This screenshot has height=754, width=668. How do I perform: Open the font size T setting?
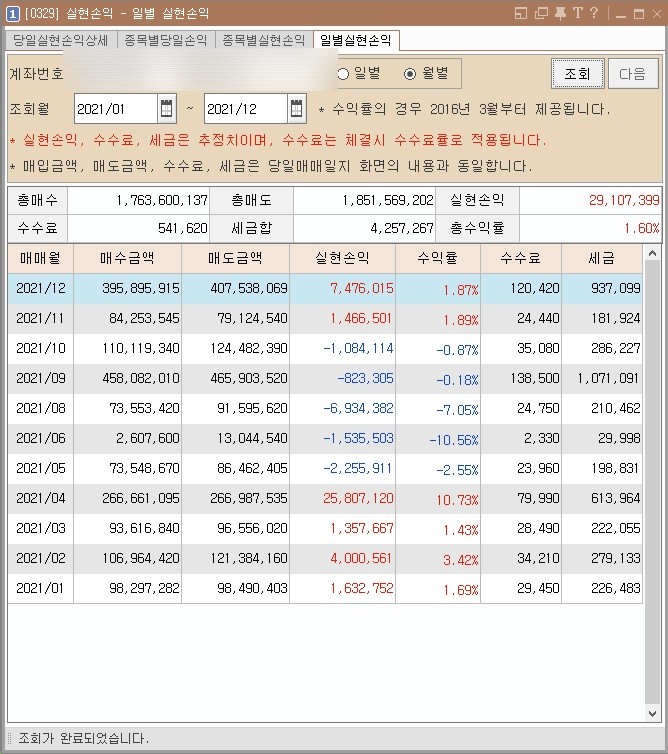coord(577,13)
